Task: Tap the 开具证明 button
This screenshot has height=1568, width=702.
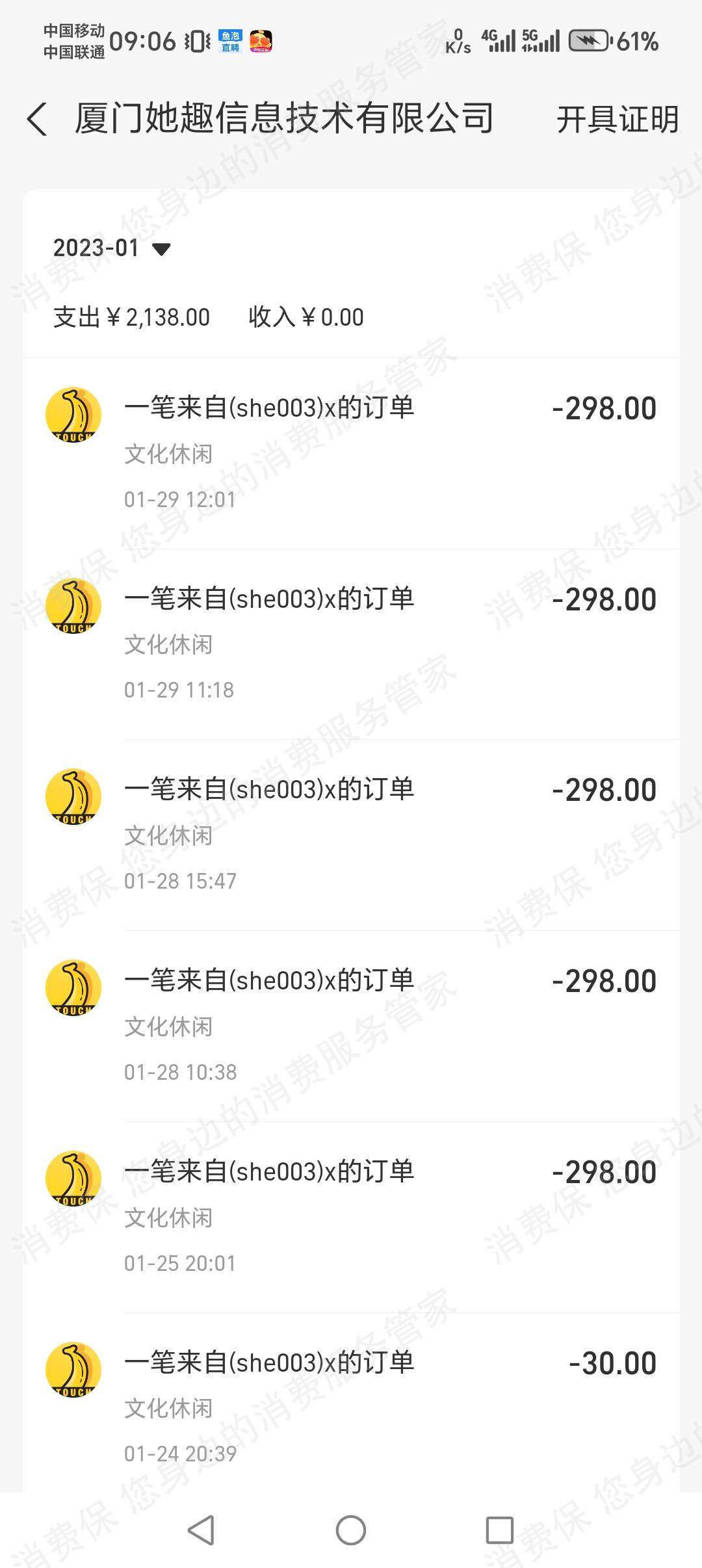Action: [617, 119]
